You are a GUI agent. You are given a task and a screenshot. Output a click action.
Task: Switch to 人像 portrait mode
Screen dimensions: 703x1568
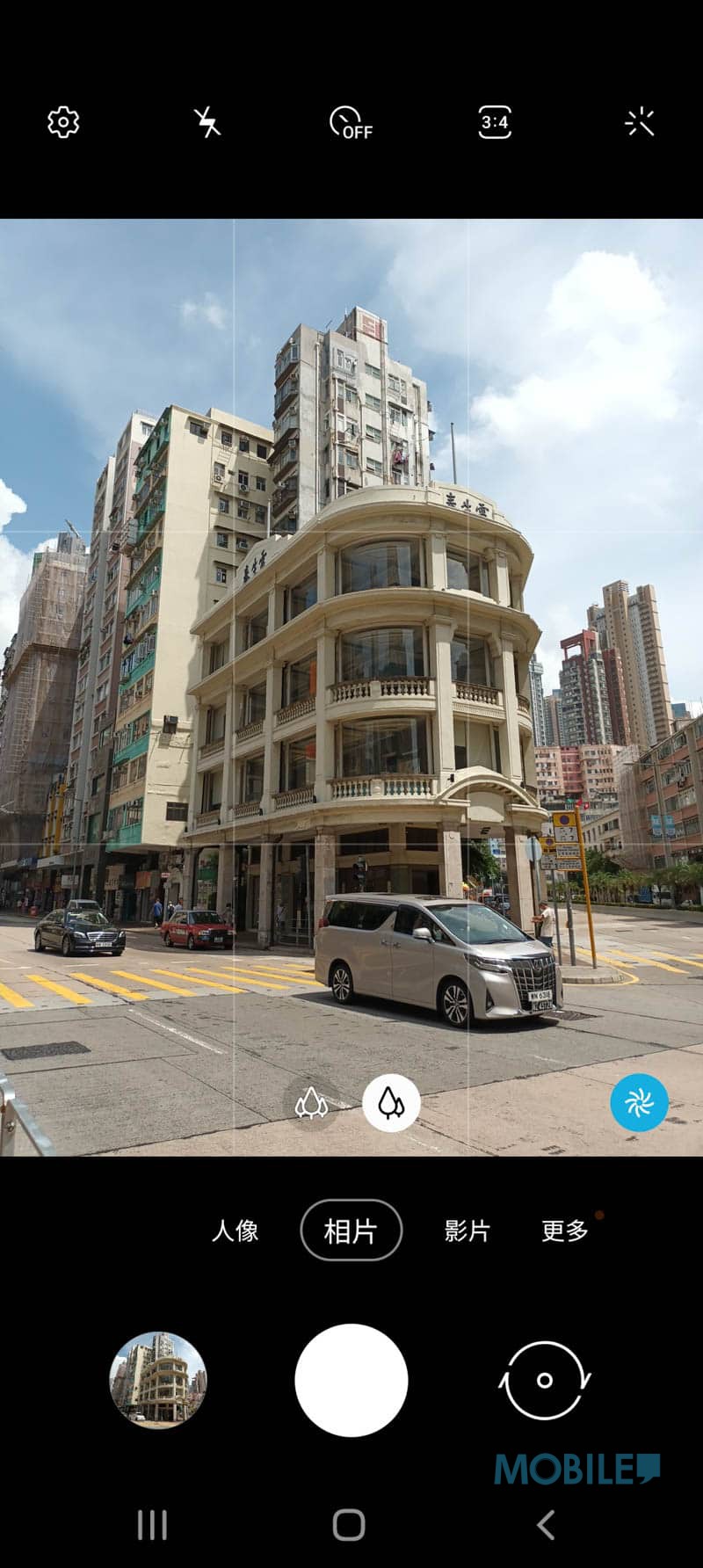pyautogui.click(x=236, y=1230)
